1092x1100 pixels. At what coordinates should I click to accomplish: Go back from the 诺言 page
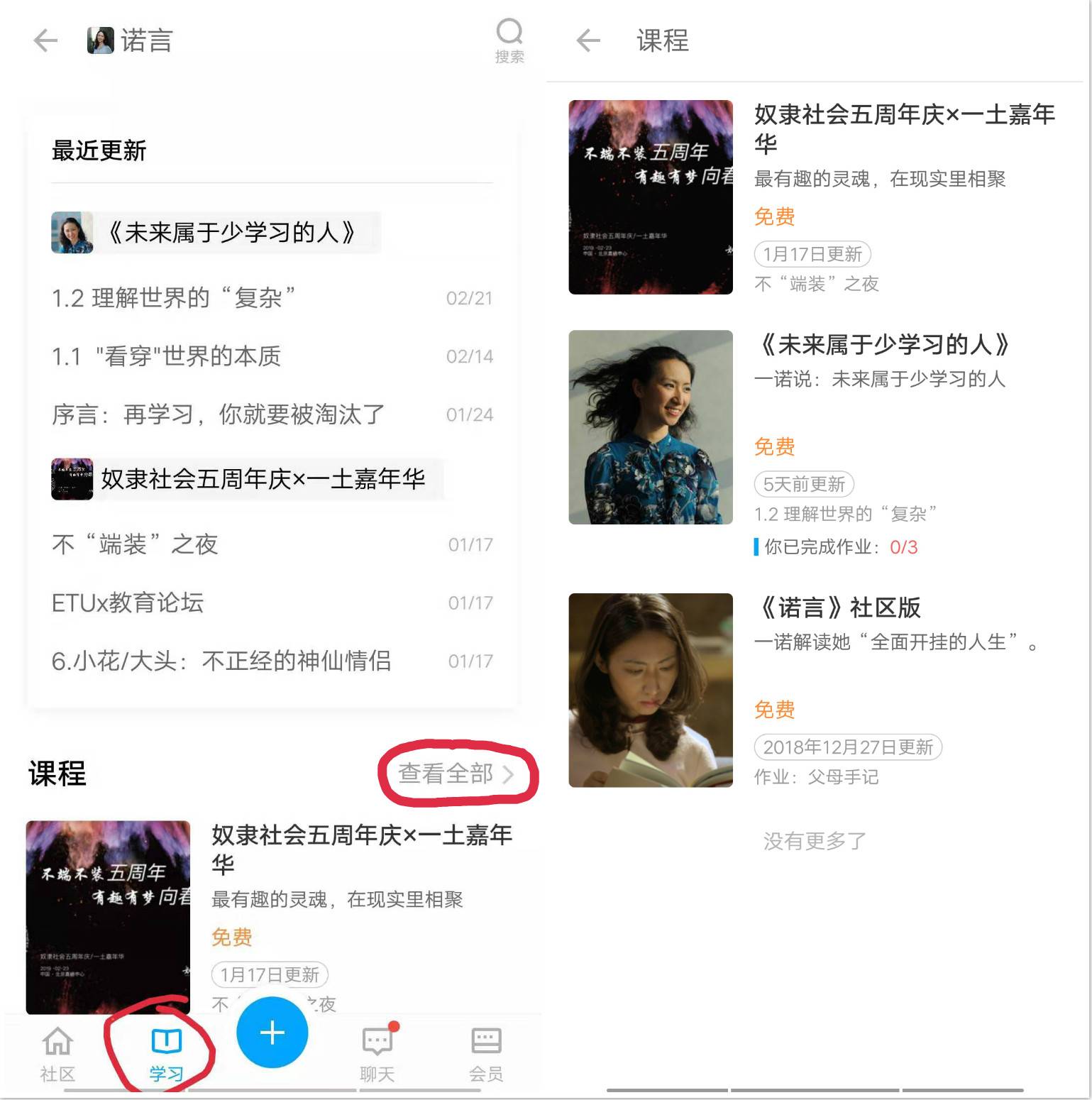tap(45, 40)
